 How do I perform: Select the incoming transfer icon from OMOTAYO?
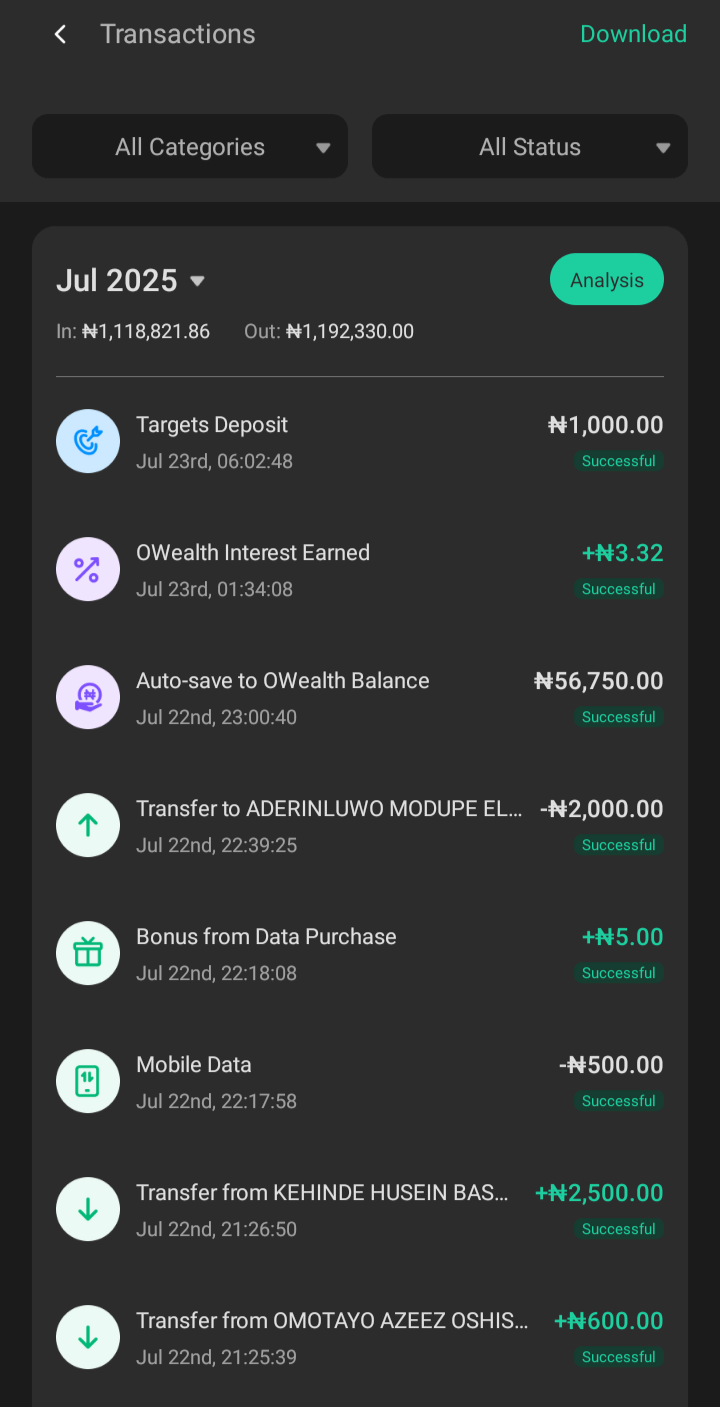(x=87, y=1336)
